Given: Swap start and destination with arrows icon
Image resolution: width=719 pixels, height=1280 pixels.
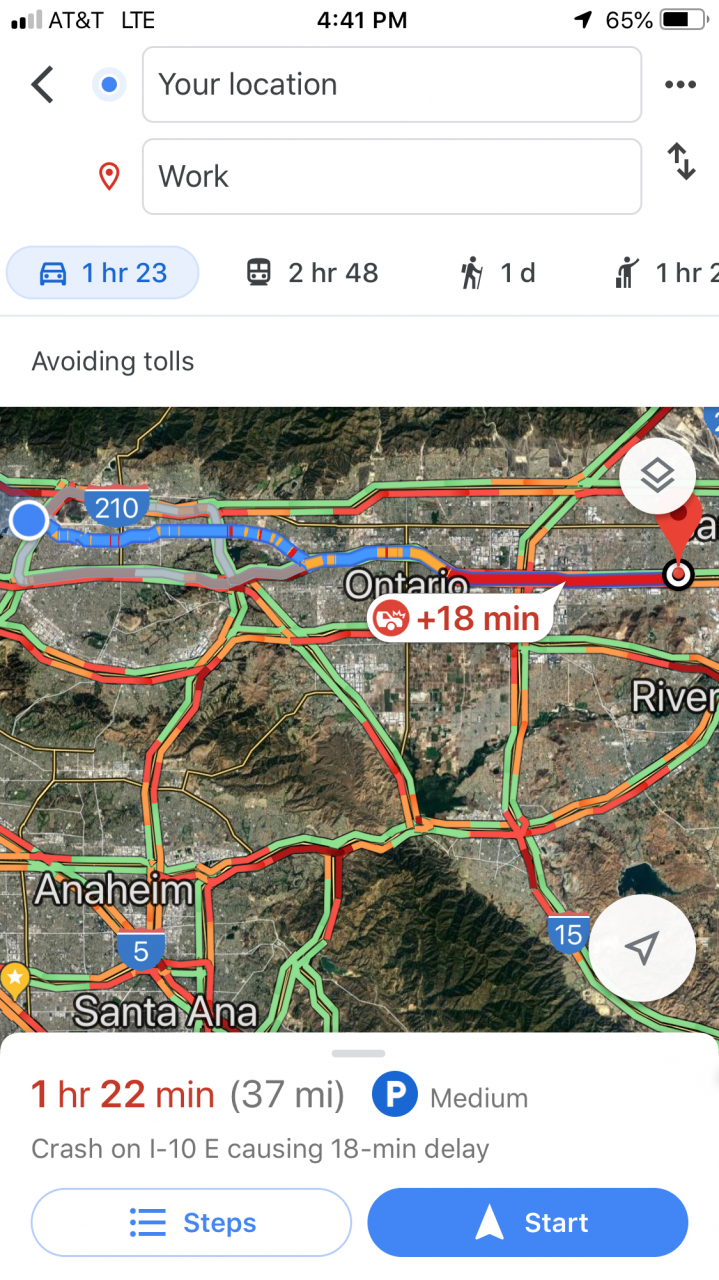Looking at the screenshot, I should pos(682,161).
